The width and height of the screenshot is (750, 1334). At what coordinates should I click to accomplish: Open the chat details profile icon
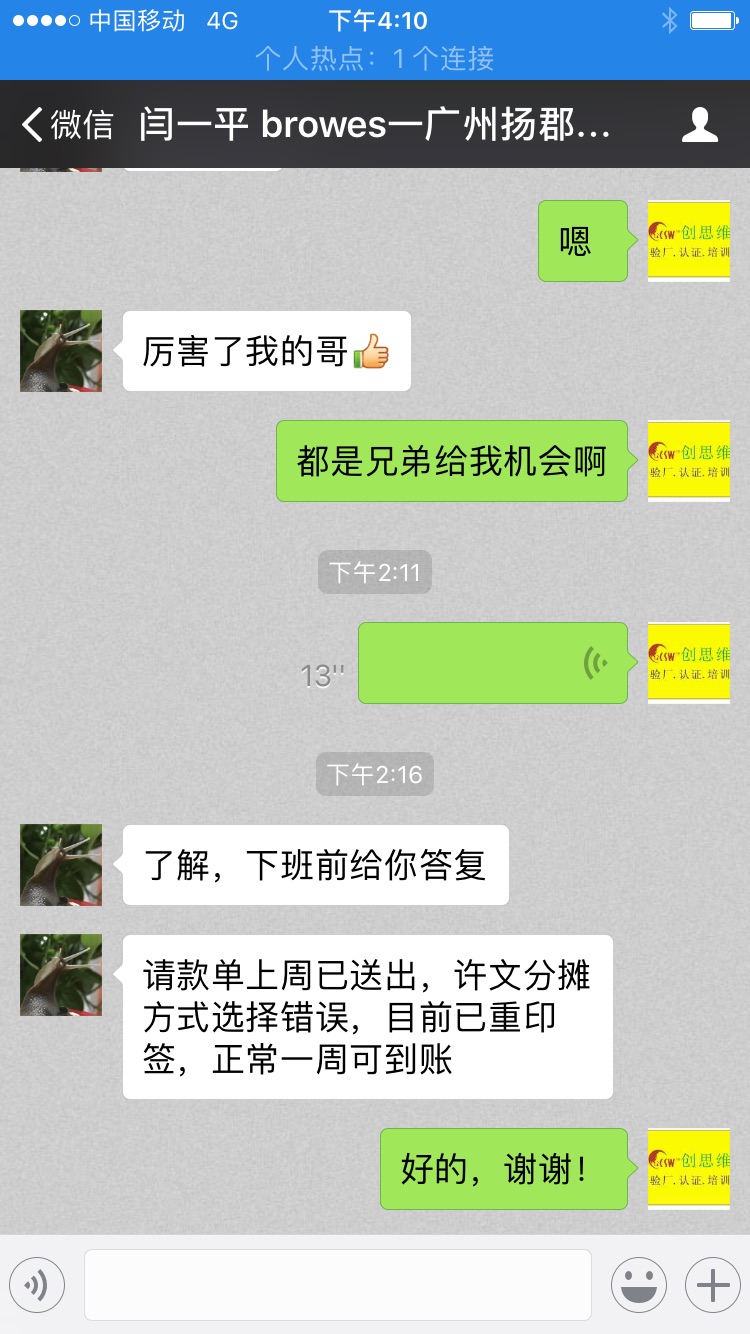tap(699, 125)
